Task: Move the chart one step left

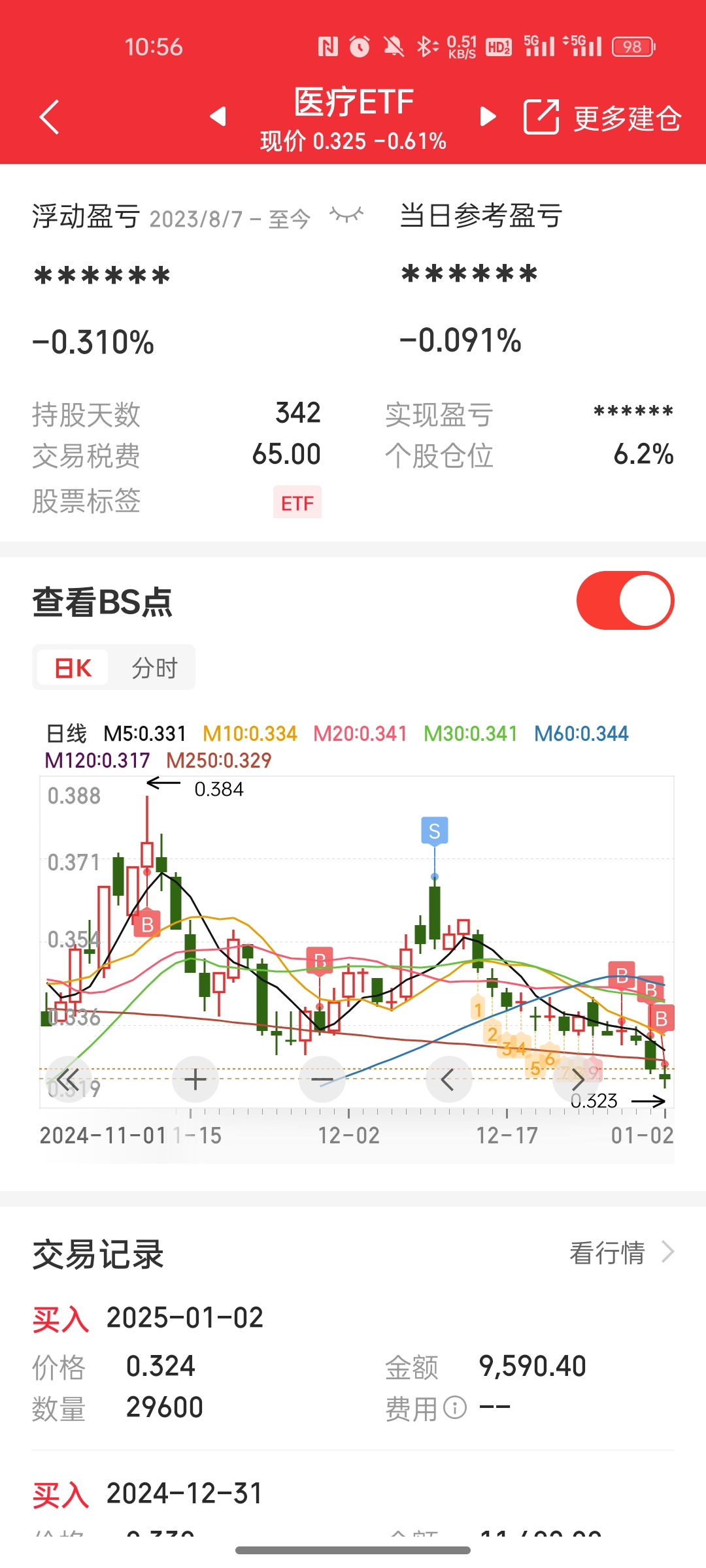Action: tap(448, 1079)
